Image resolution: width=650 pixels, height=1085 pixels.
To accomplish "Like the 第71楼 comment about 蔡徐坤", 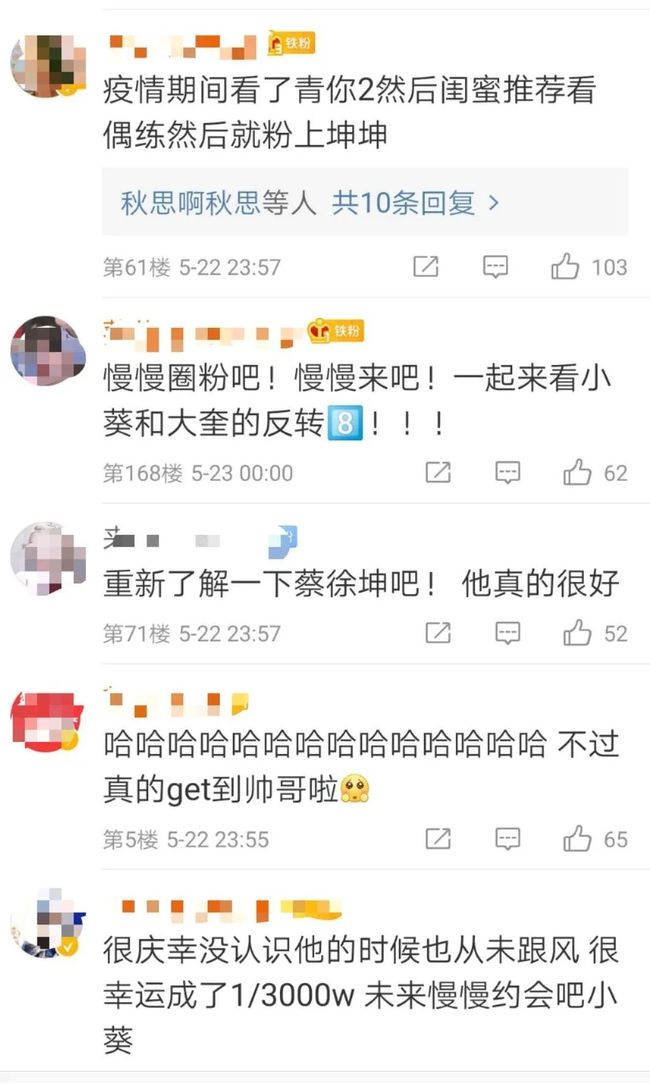I will (x=577, y=633).
